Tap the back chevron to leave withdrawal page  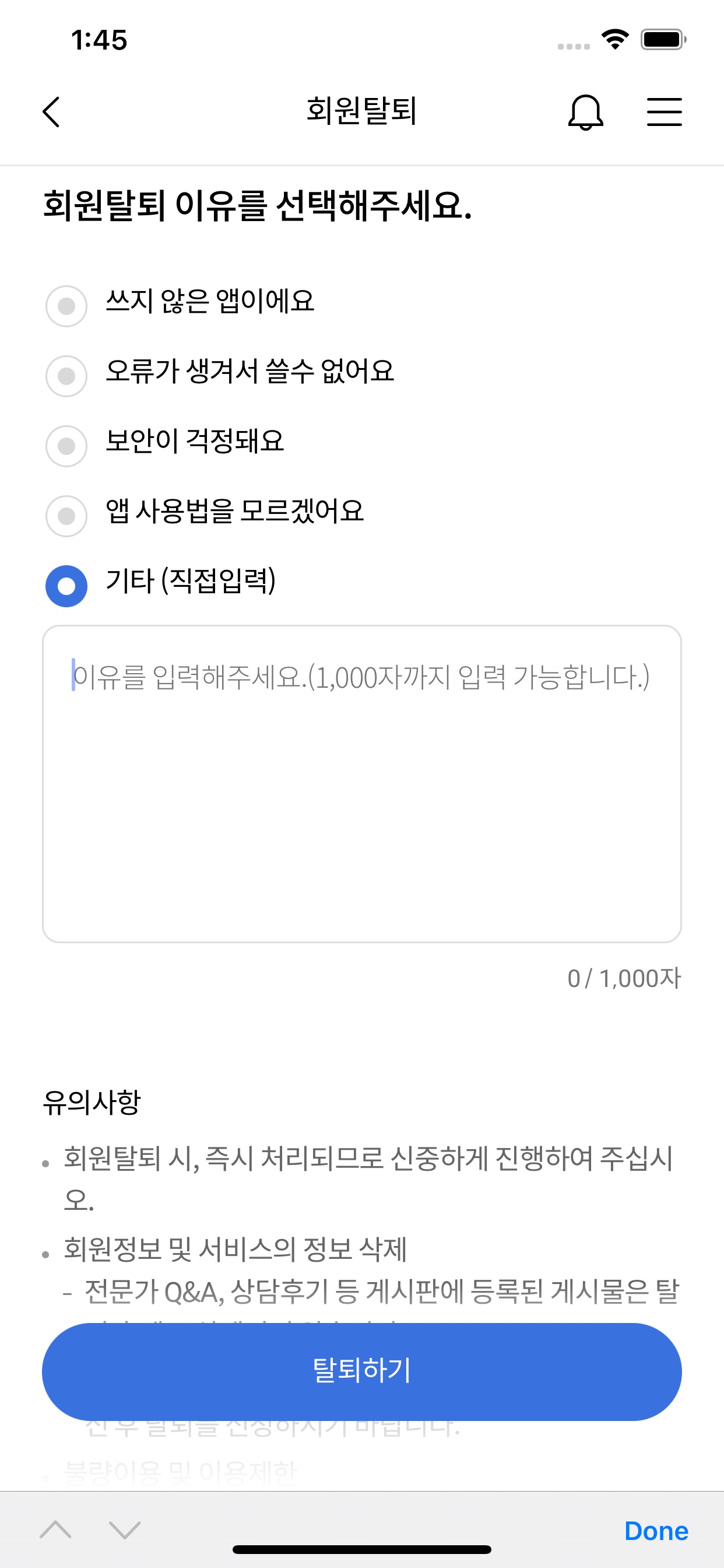point(51,112)
